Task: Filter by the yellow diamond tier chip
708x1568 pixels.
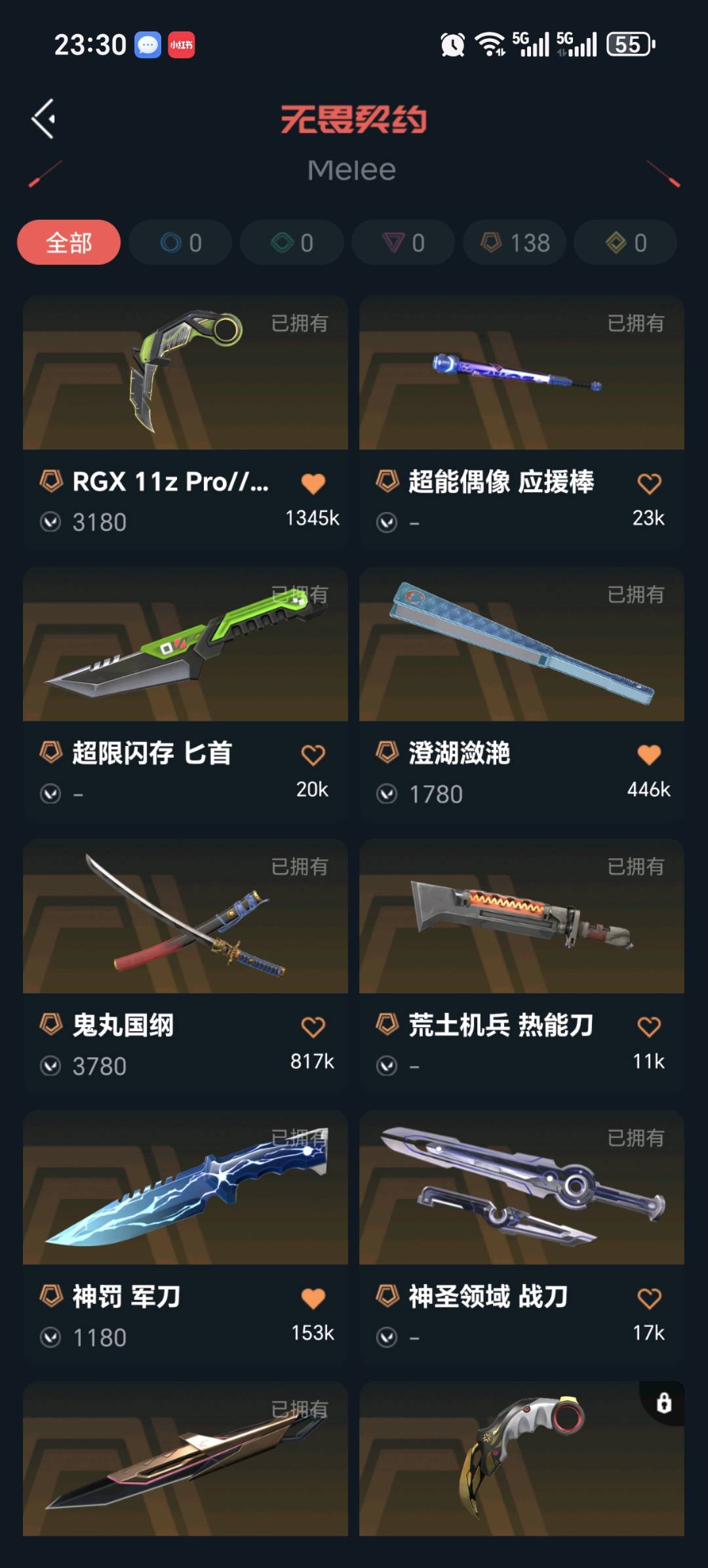Action: pos(625,243)
